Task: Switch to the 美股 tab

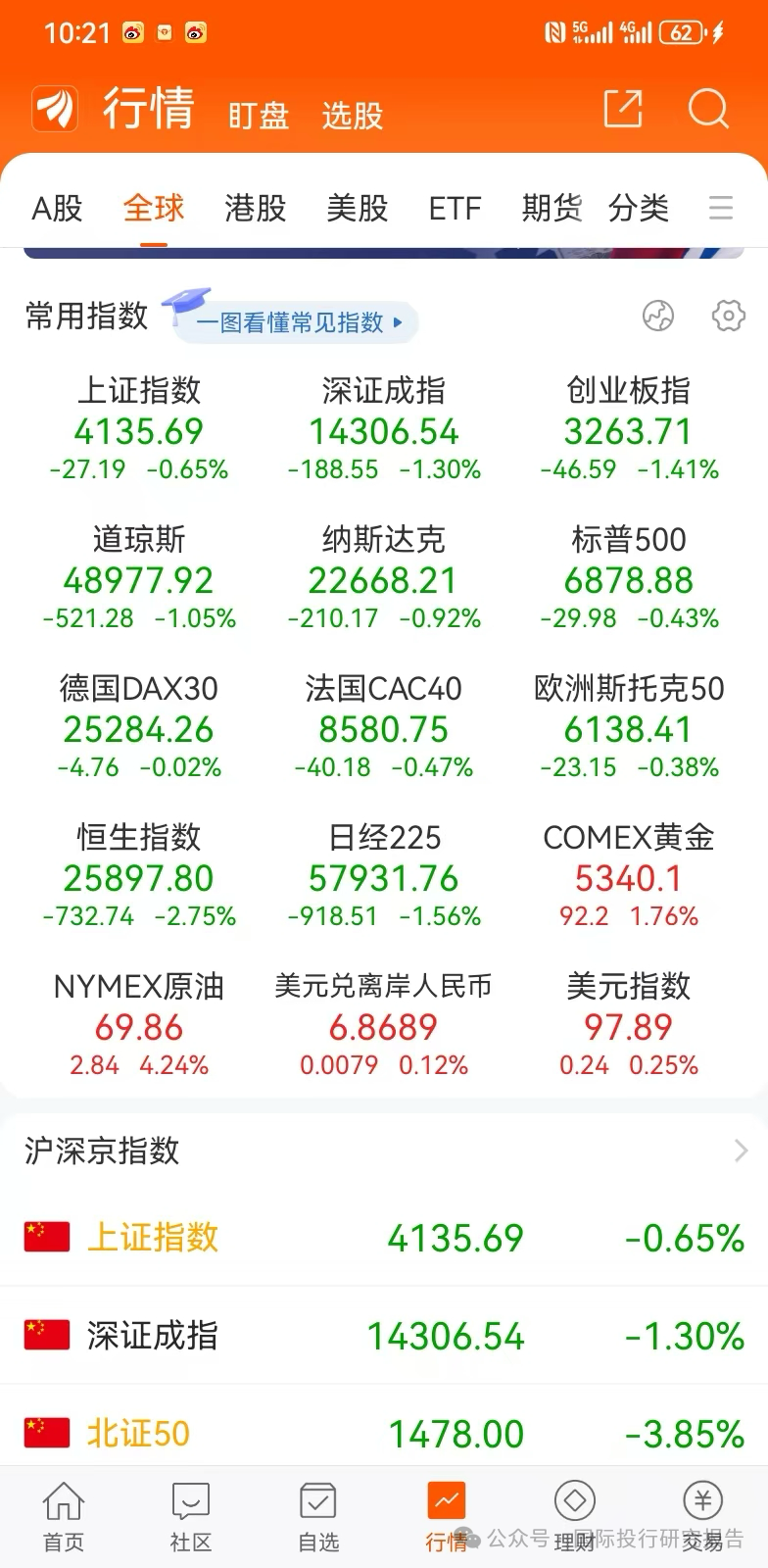Action: pyautogui.click(x=357, y=208)
